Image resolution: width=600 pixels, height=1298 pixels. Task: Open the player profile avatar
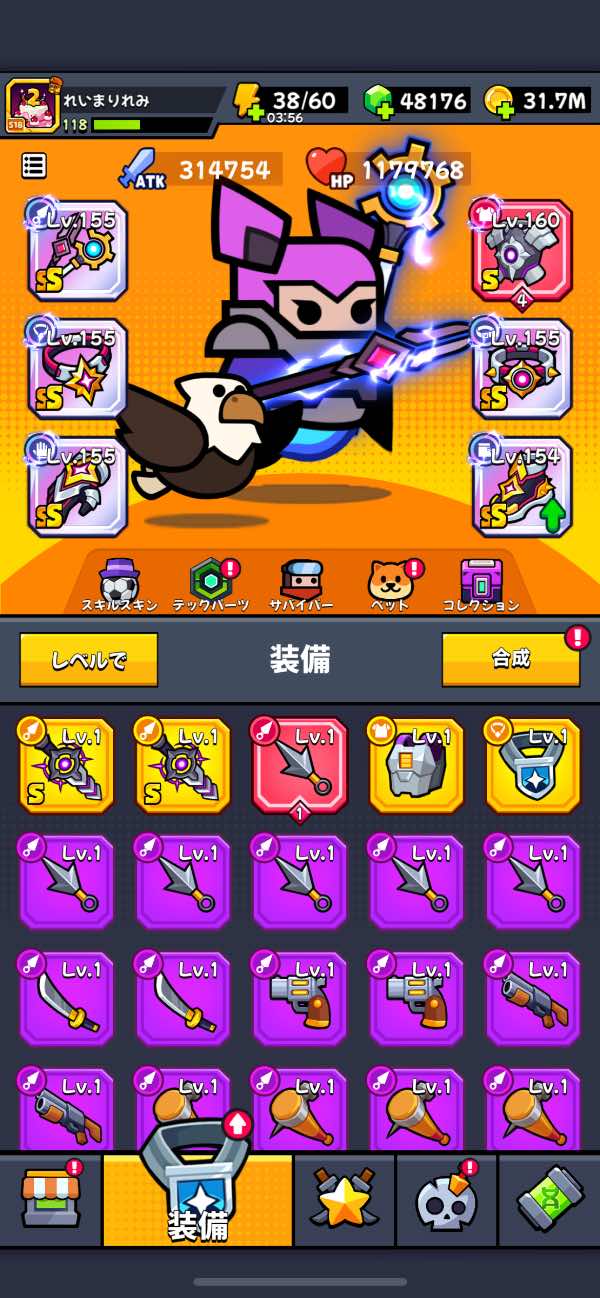[x=32, y=104]
